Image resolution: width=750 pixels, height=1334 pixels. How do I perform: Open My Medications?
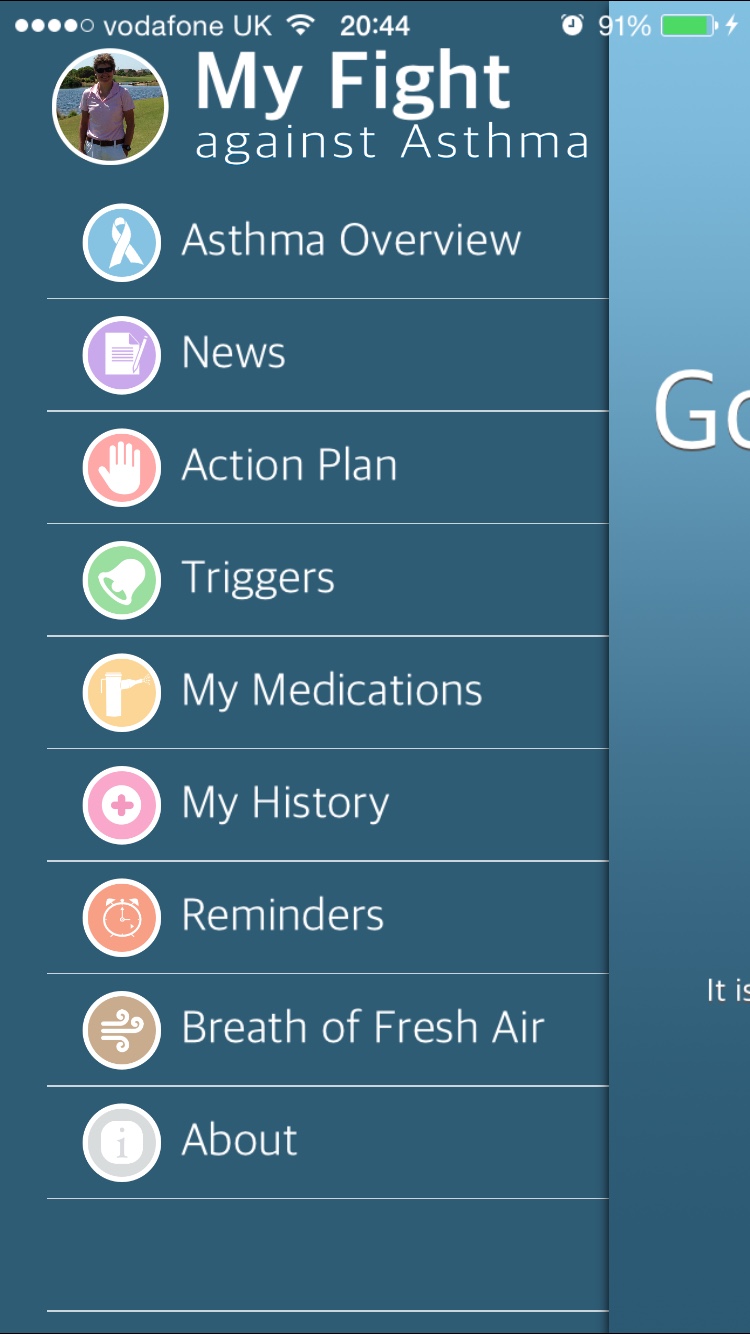pos(331,691)
